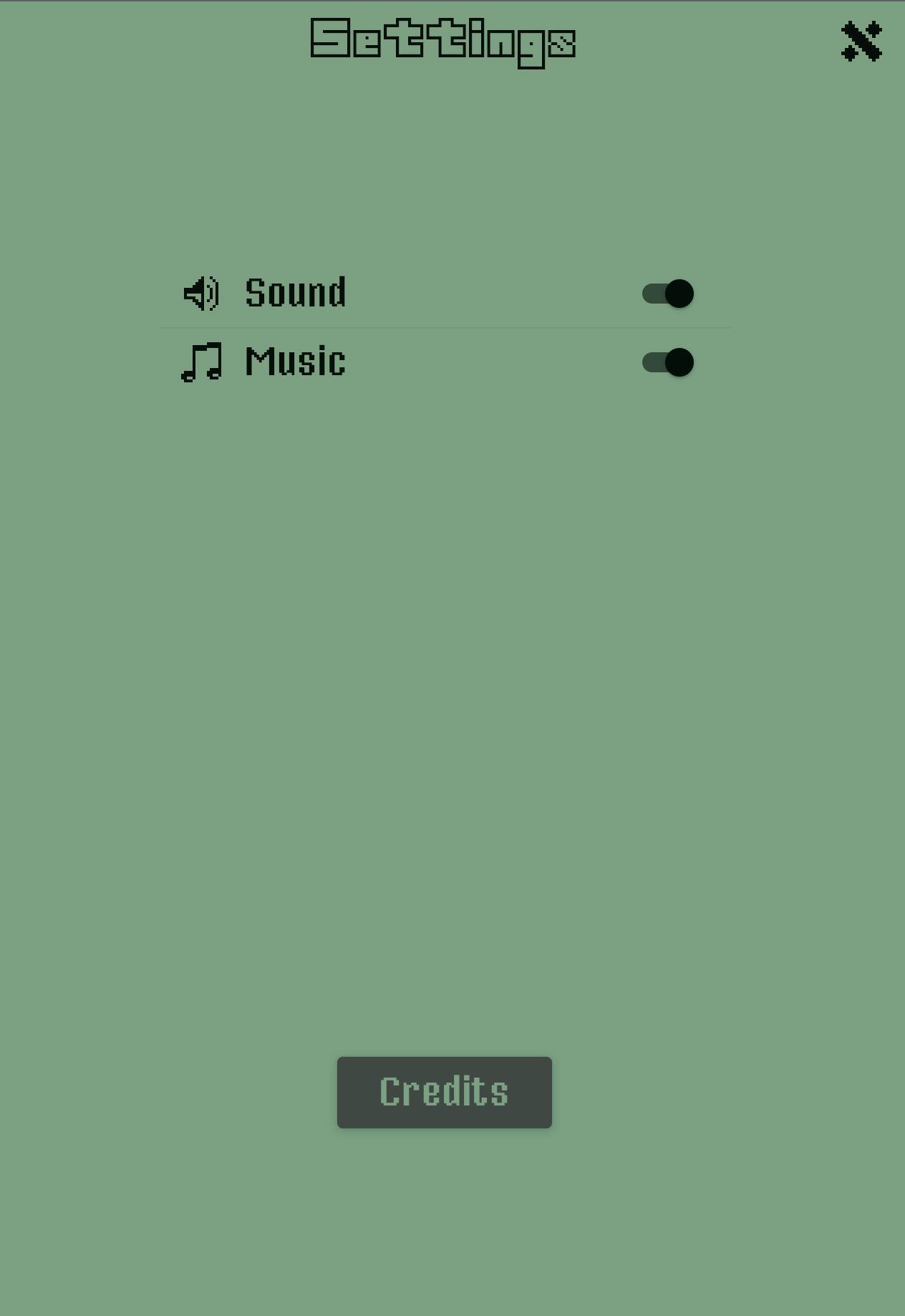Viewport: 905px width, 1316px height.
Task: Open the Credits page
Action: (x=444, y=1092)
